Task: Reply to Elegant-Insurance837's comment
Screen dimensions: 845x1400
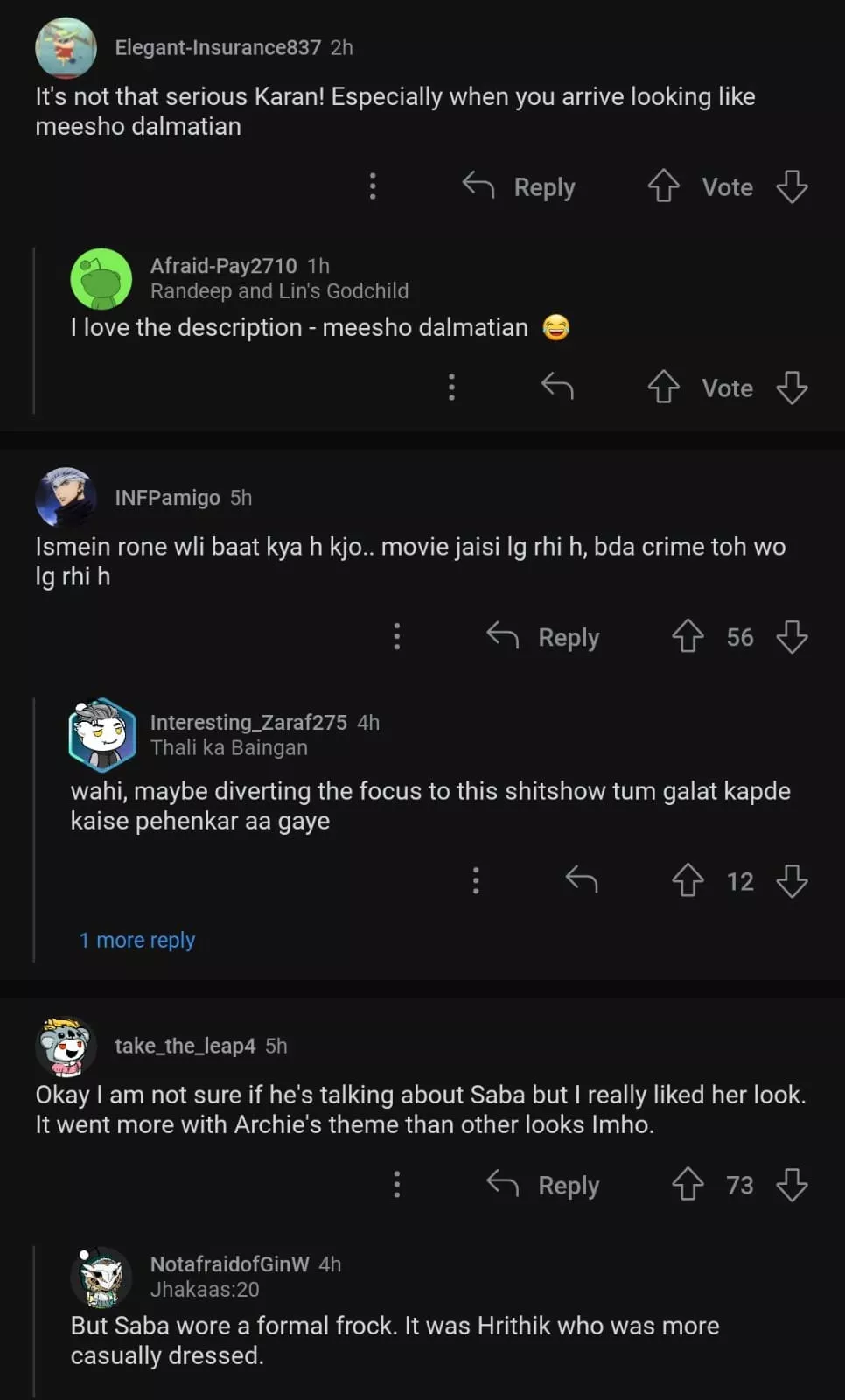Action: point(520,186)
